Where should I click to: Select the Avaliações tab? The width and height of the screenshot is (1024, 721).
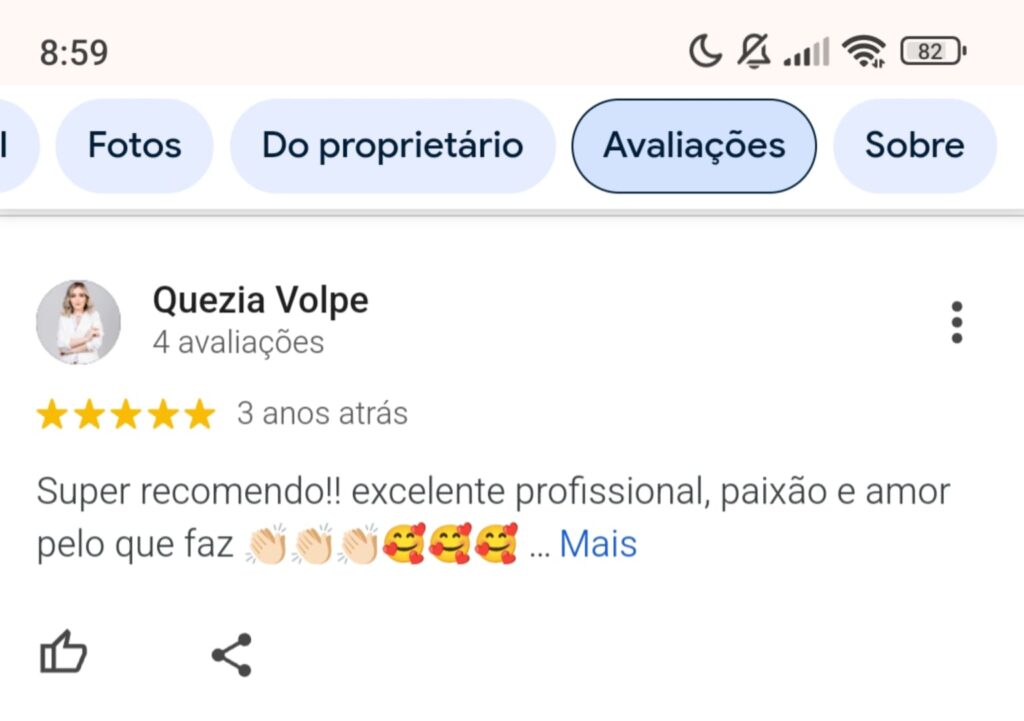pos(694,146)
